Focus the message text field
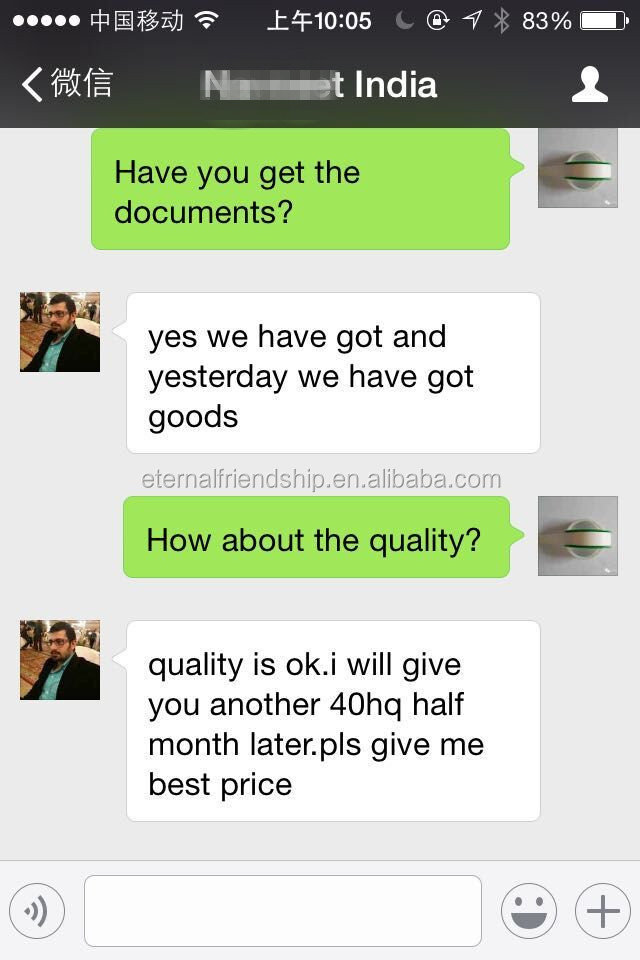Screen dimensions: 640x960 (282, 911)
